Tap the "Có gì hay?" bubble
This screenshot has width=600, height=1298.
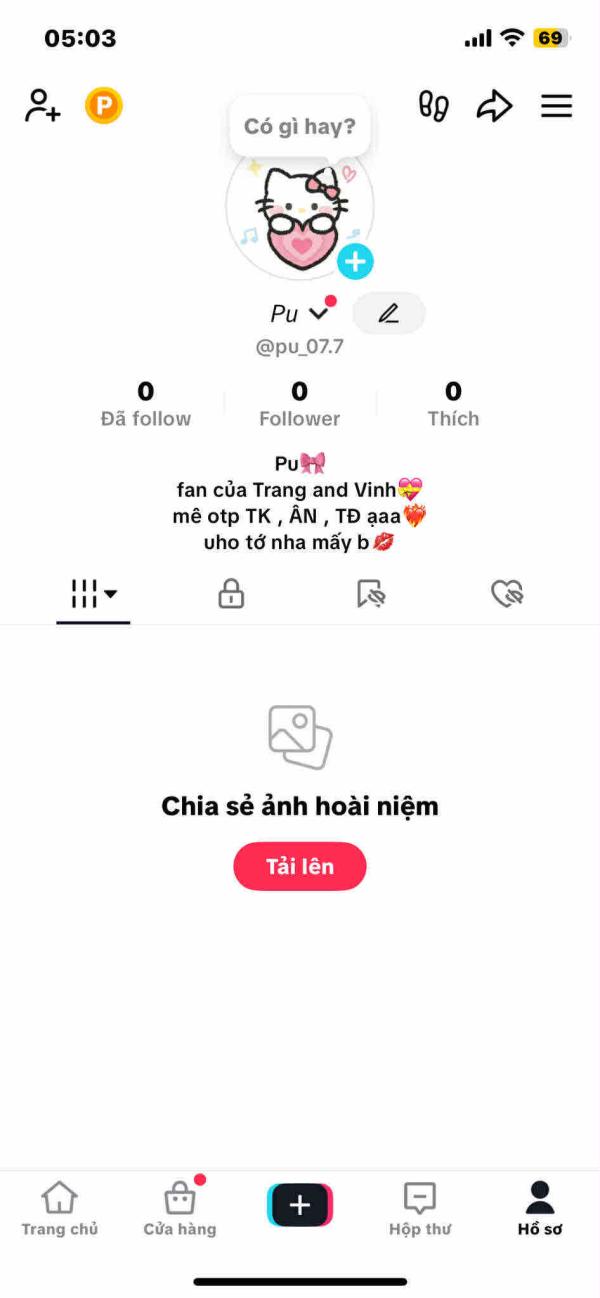300,127
